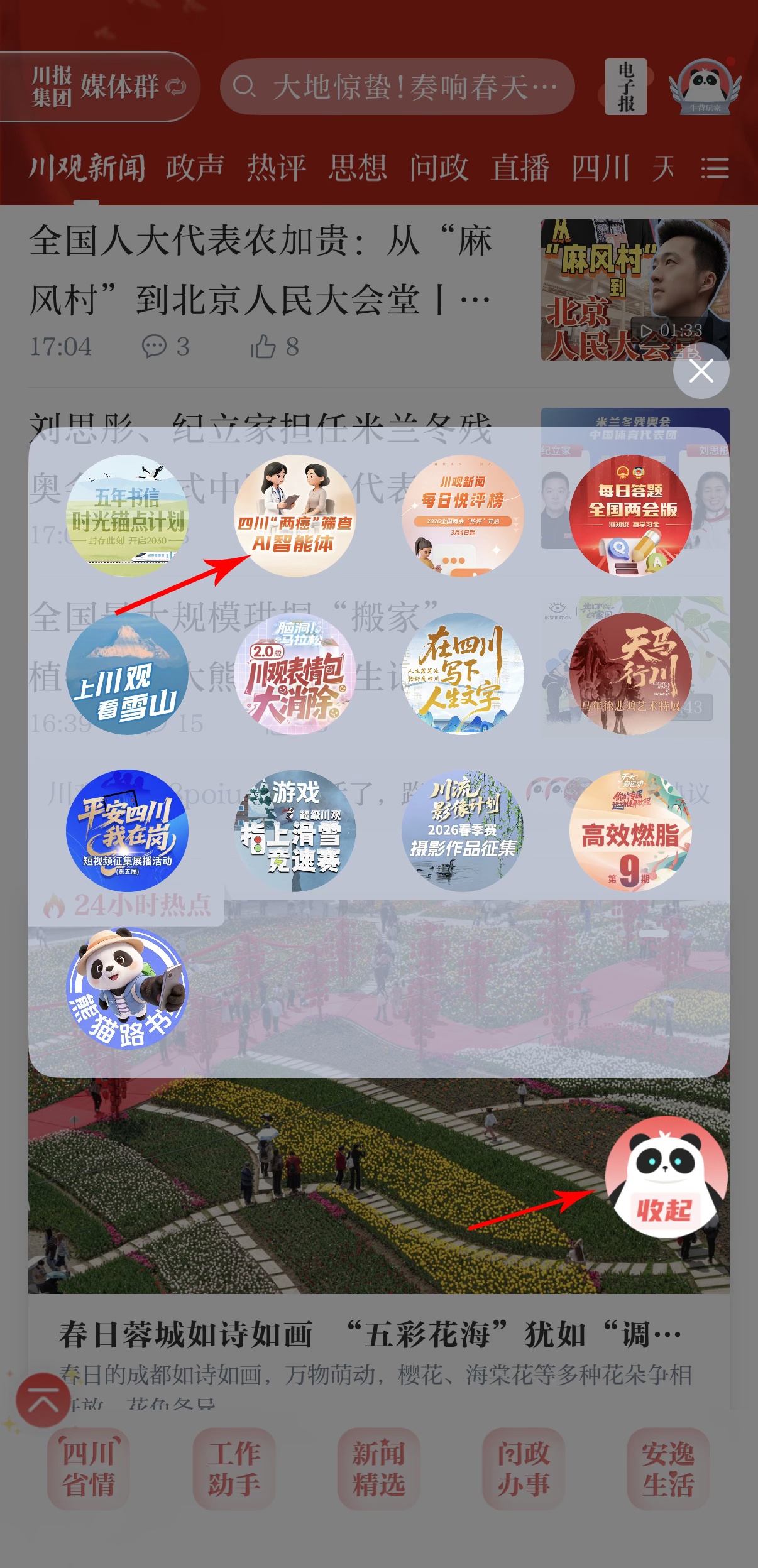758x1568 pixels.
Task: Open 川流影像计划 photo submission
Action: click(x=463, y=830)
